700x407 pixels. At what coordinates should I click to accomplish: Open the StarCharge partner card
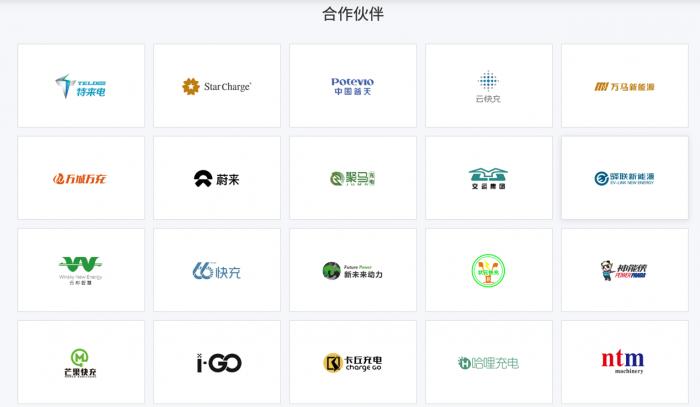click(217, 86)
